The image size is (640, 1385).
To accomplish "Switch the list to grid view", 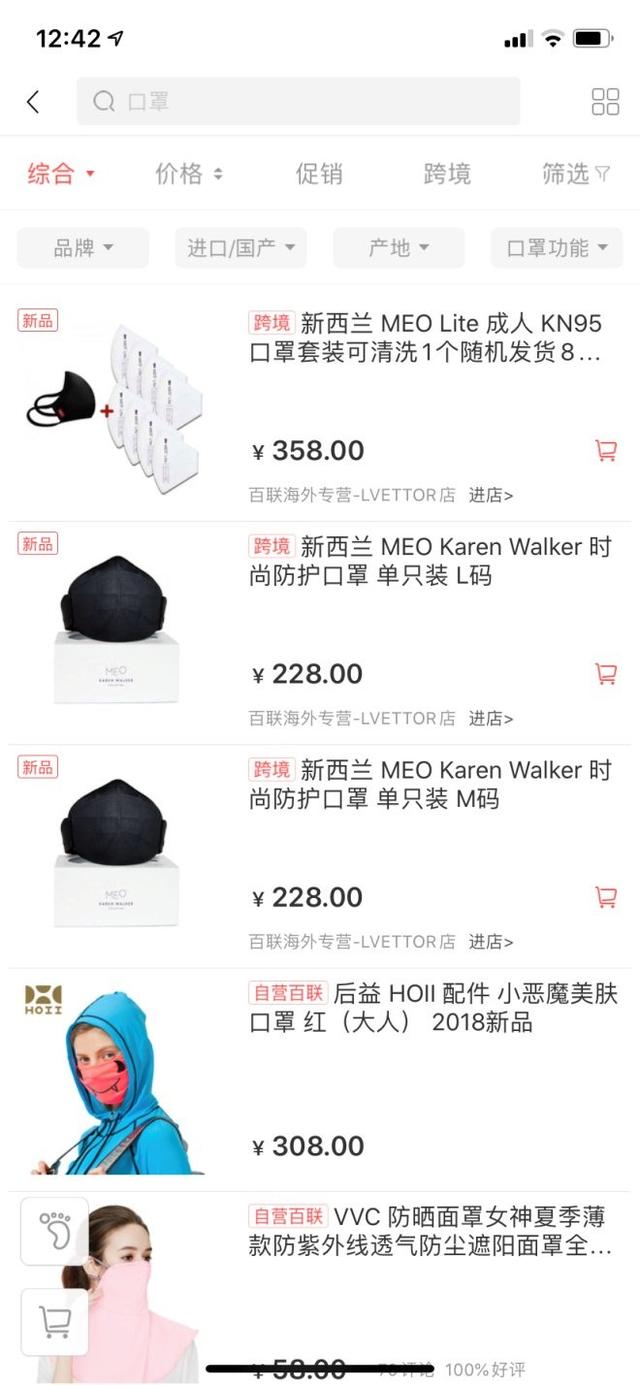I will pos(605,101).
